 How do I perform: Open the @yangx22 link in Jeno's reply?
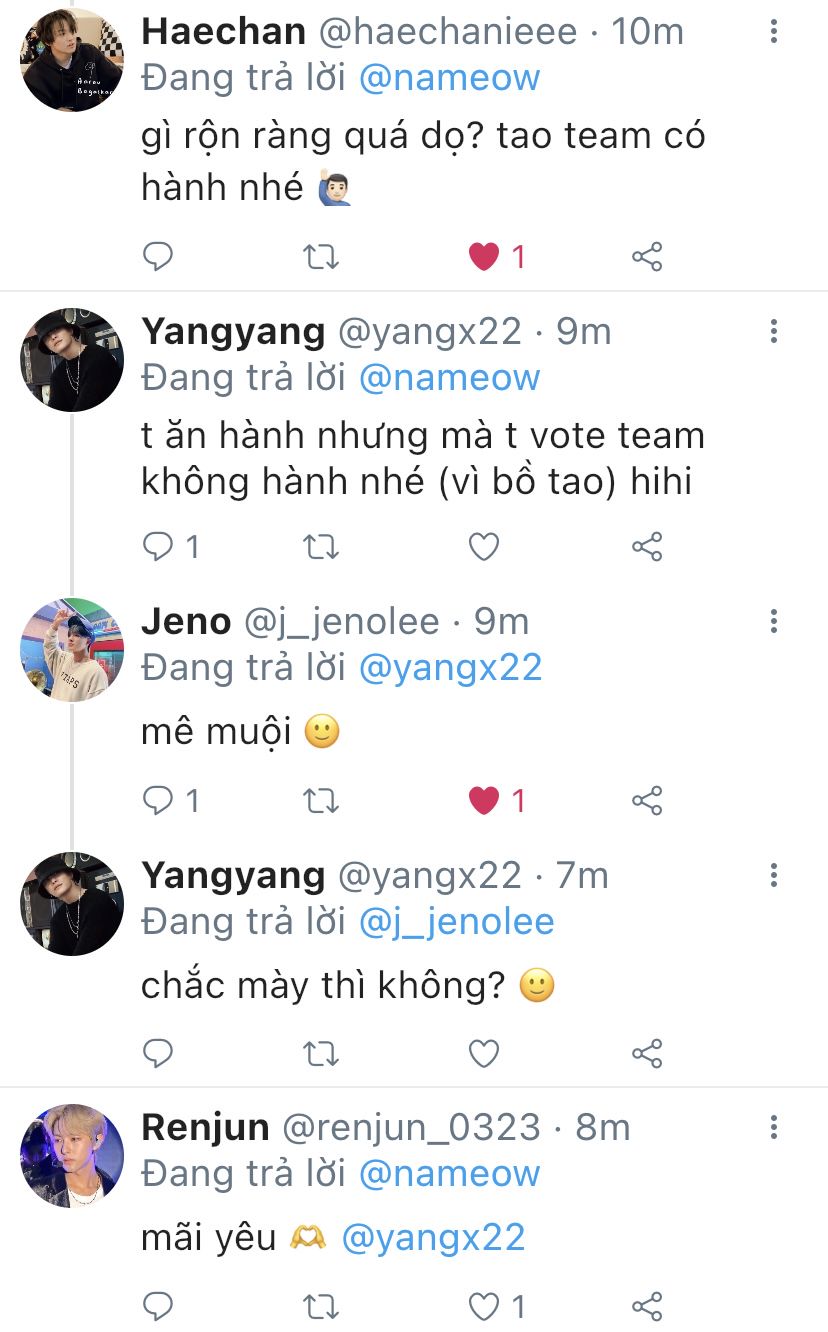tap(450, 667)
